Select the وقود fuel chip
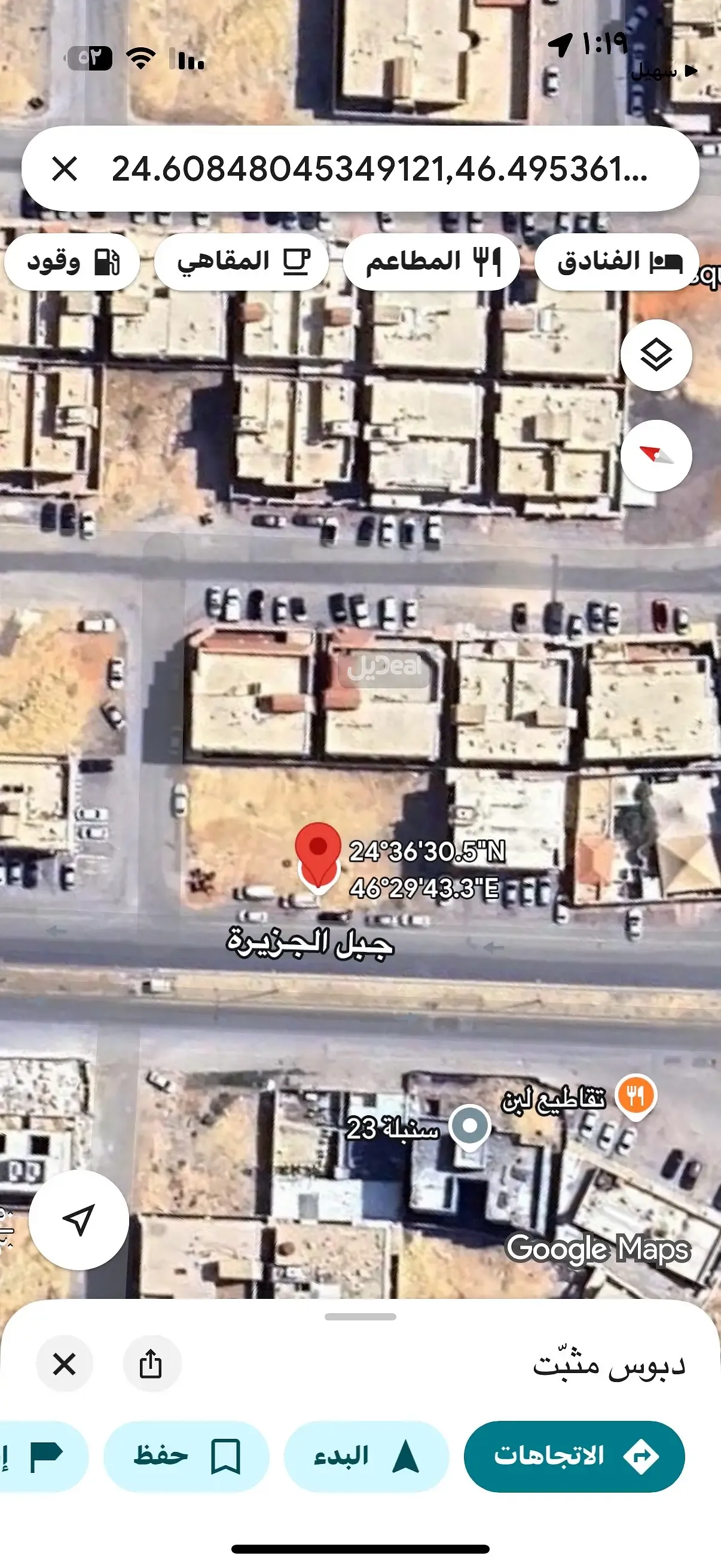This screenshot has height=1568, width=721. point(72,262)
